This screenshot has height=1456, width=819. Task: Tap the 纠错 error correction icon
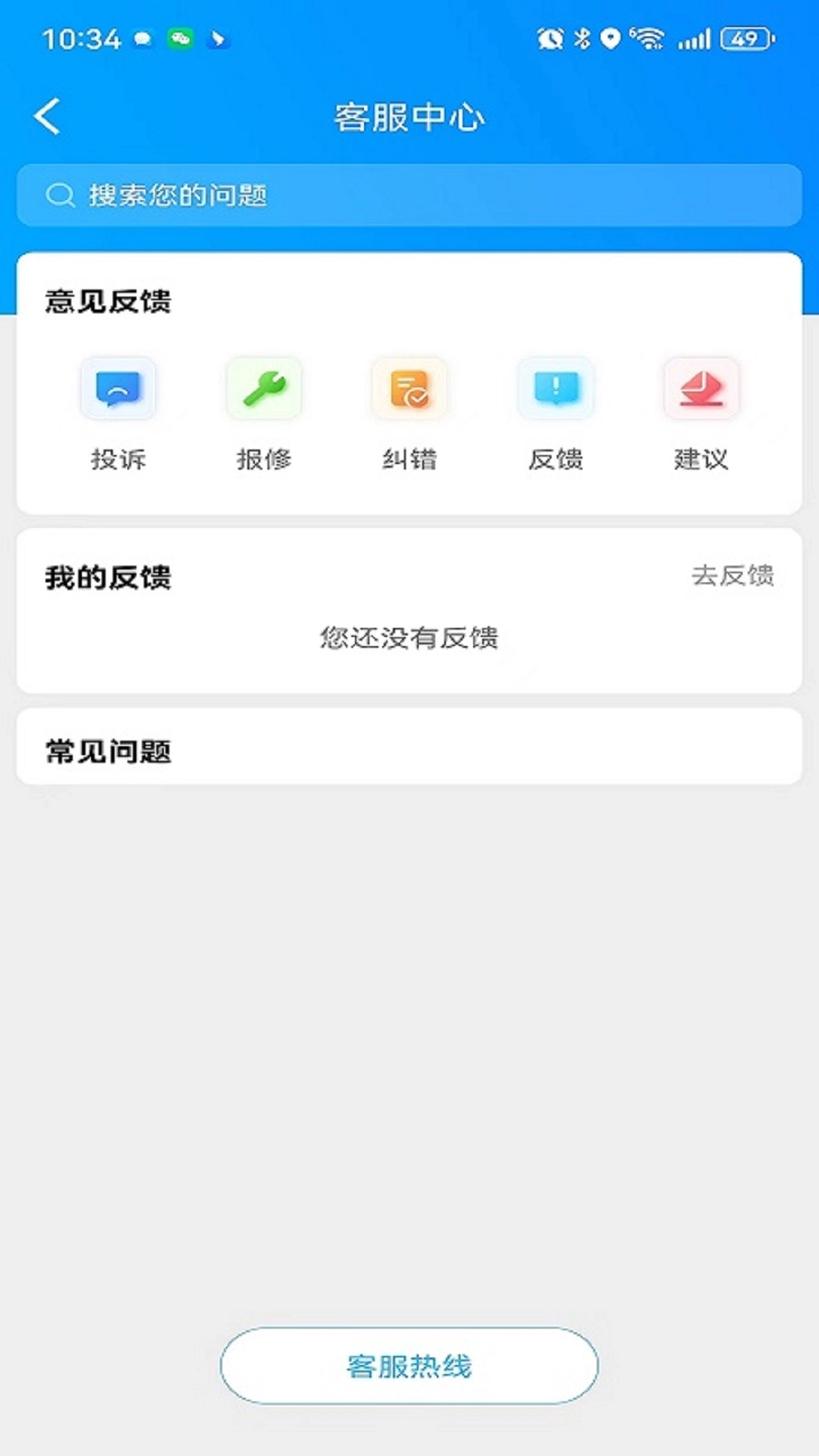[409, 389]
